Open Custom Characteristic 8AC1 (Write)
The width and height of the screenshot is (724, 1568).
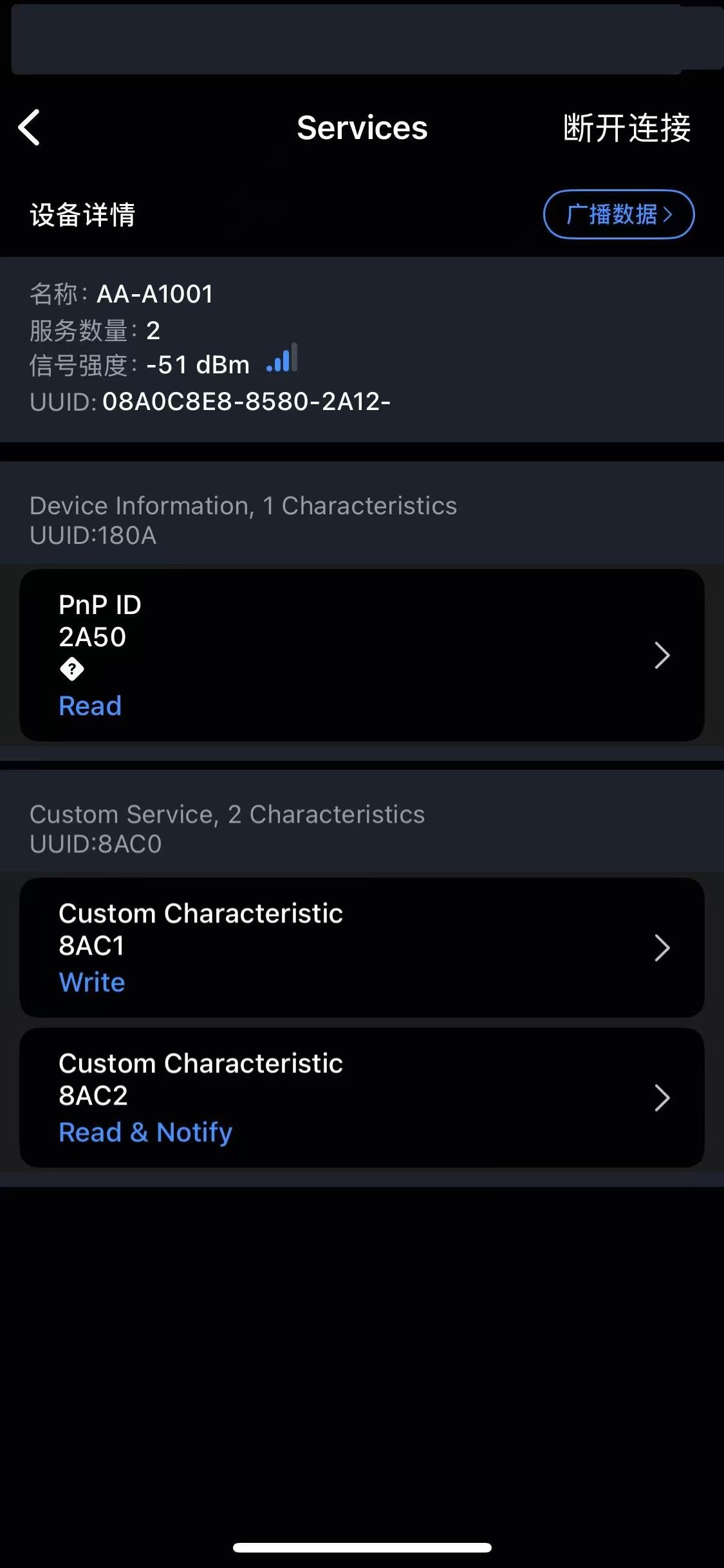pos(362,947)
